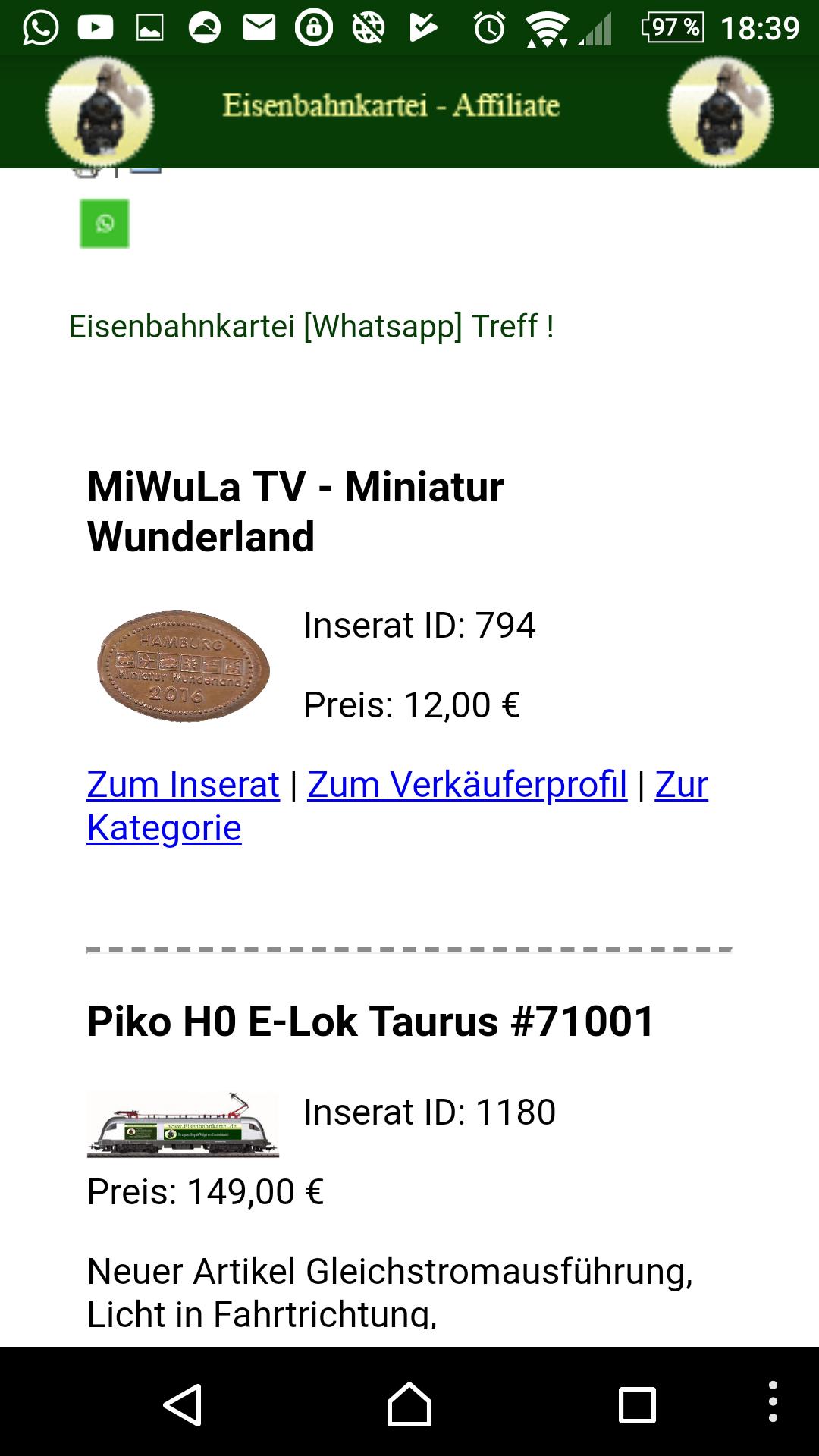This screenshot has height=1456, width=819.
Task: Open the YouTube icon in the status bar
Action: click(x=93, y=27)
